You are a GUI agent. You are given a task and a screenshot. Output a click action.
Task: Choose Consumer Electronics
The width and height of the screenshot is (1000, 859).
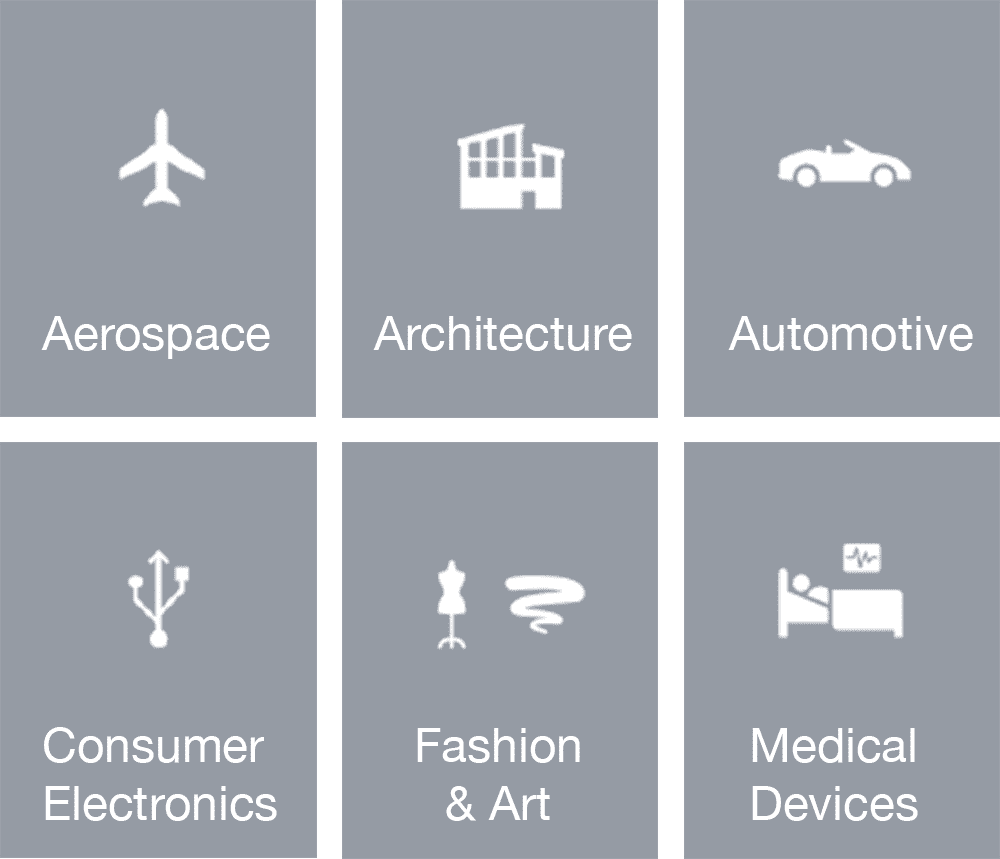click(x=157, y=650)
